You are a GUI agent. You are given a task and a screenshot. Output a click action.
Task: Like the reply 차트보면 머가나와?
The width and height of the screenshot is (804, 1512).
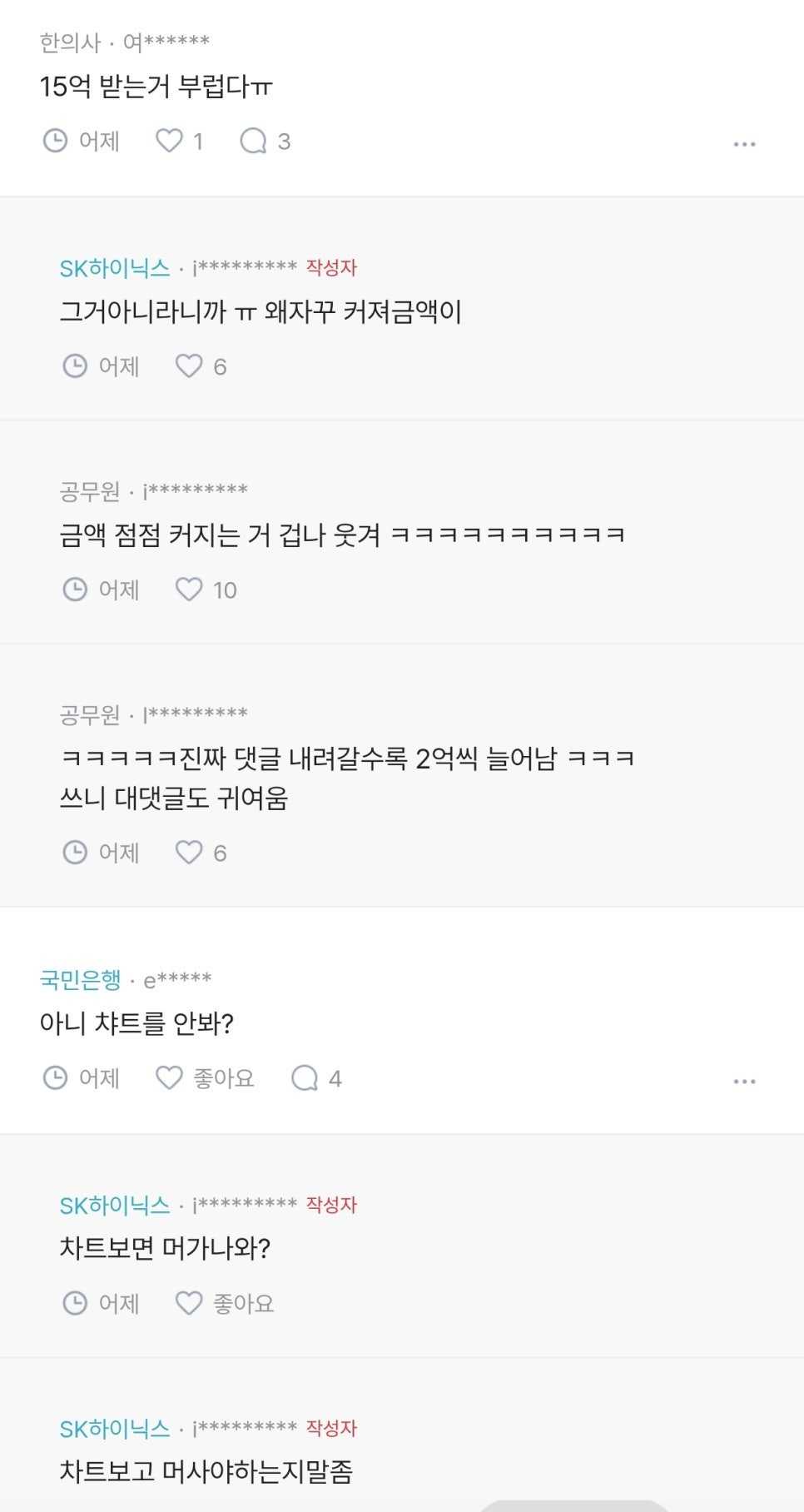pyautogui.click(x=224, y=1303)
